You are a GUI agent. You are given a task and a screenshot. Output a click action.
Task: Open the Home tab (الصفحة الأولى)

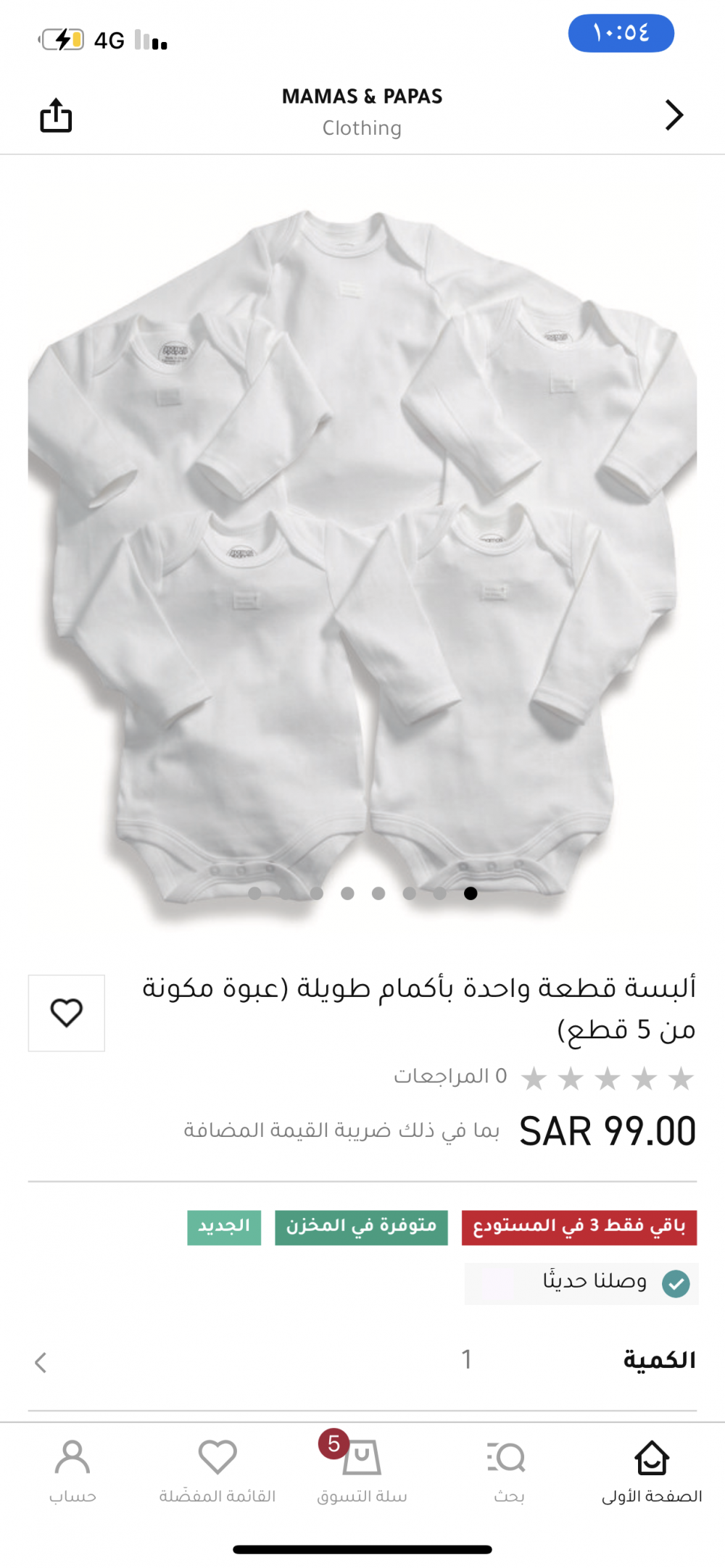coord(652,1472)
